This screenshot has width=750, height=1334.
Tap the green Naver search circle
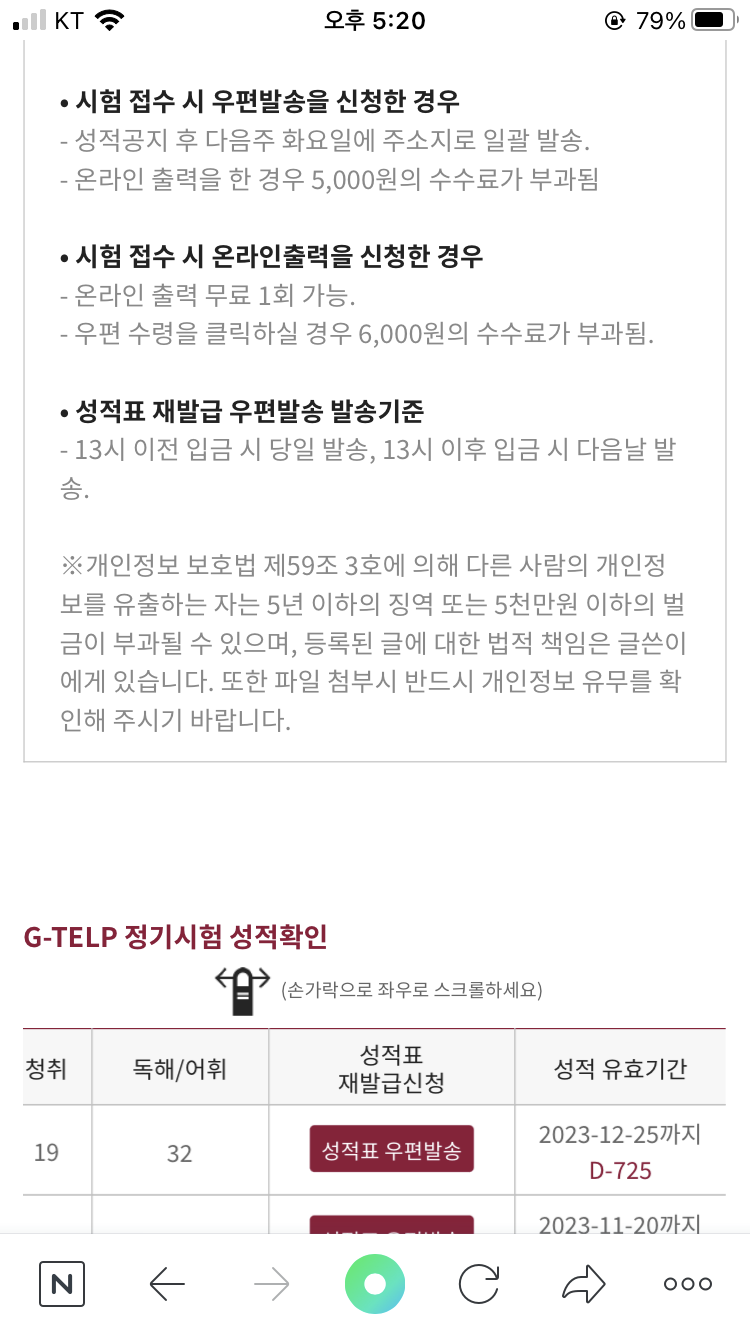(x=375, y=1284)
